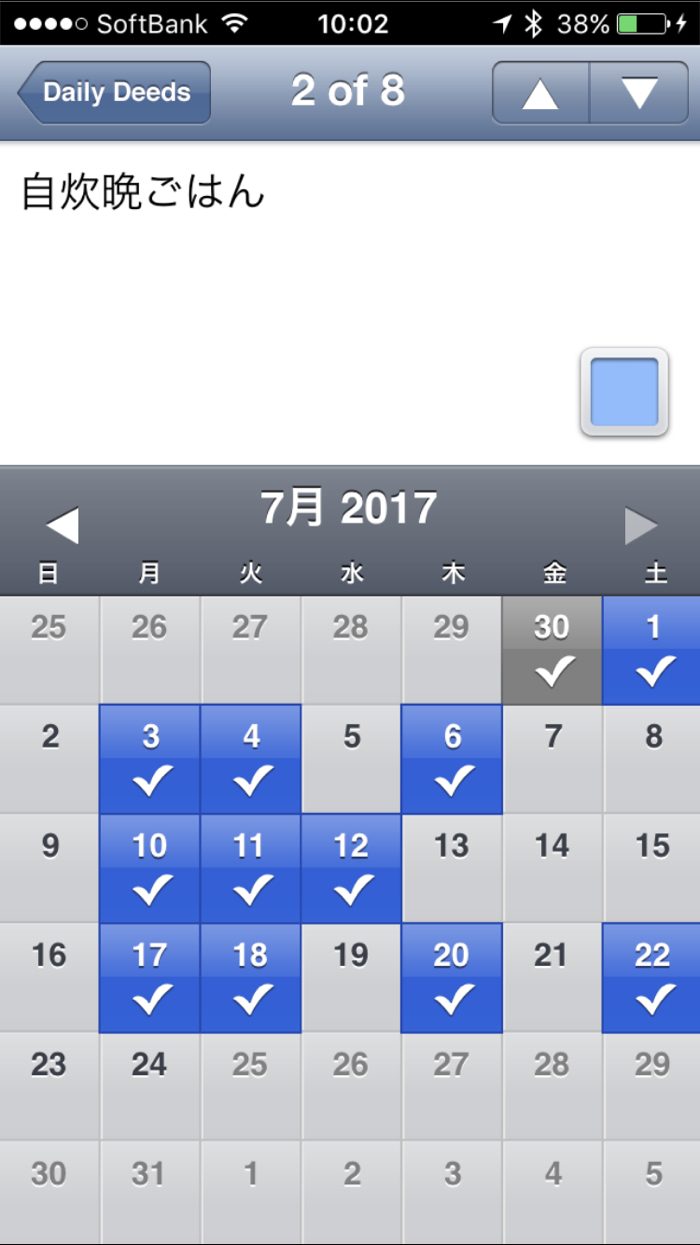Open the blue color swatch
Image resolution: width=700 pixels, height=1245 pixels.
(624, 392)
